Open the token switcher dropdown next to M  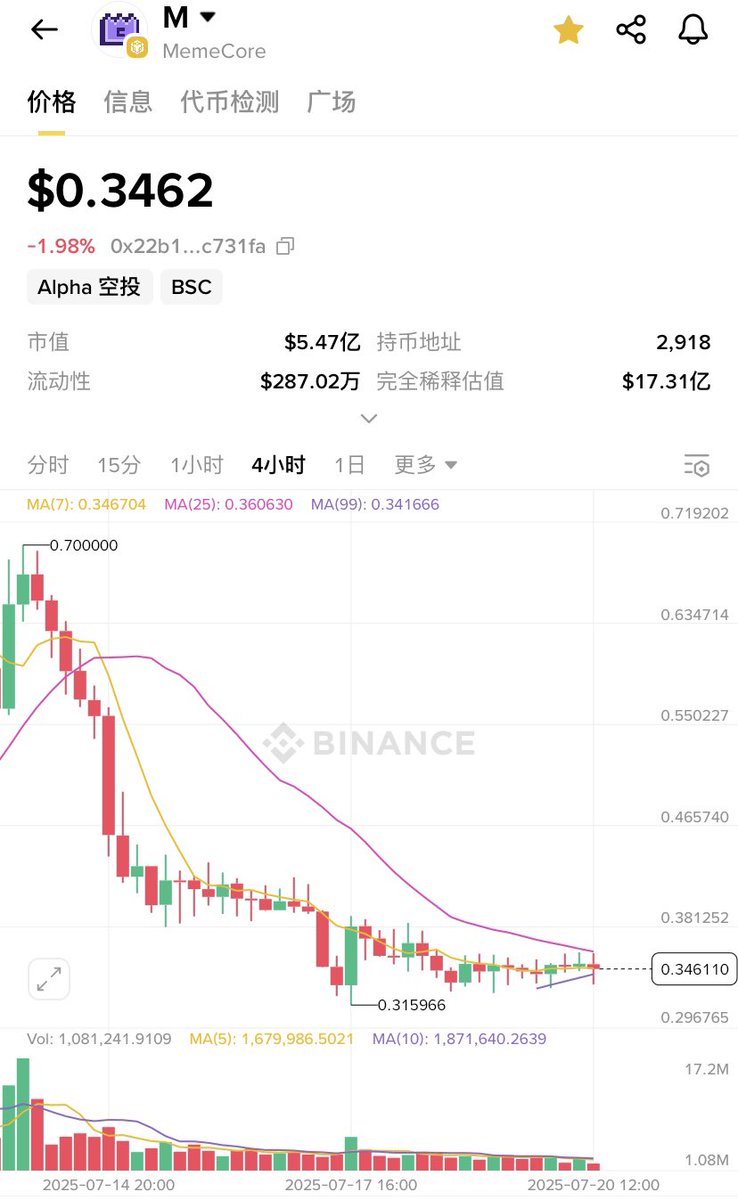tap(208, 17)
